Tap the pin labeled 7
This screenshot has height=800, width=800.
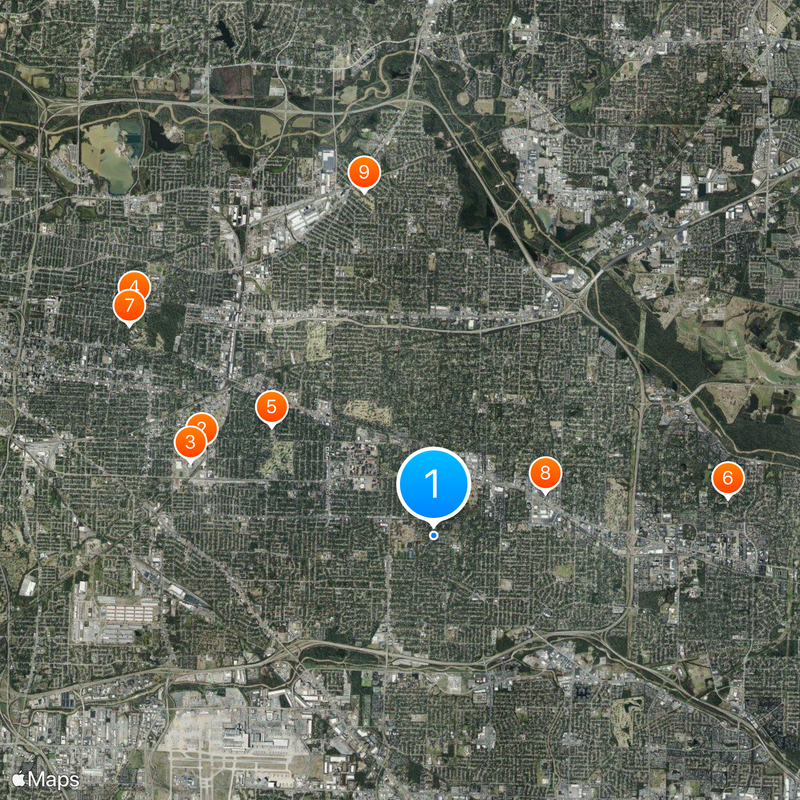[x=129, y=305]
